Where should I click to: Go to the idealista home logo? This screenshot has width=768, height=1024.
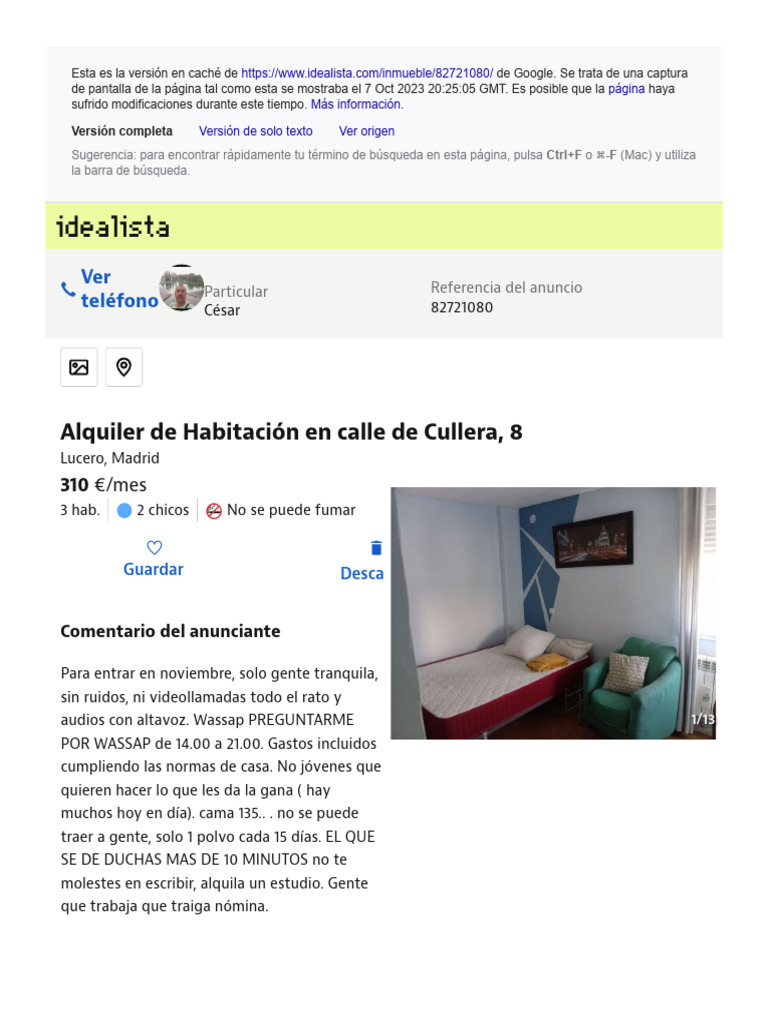pos(112,227)
